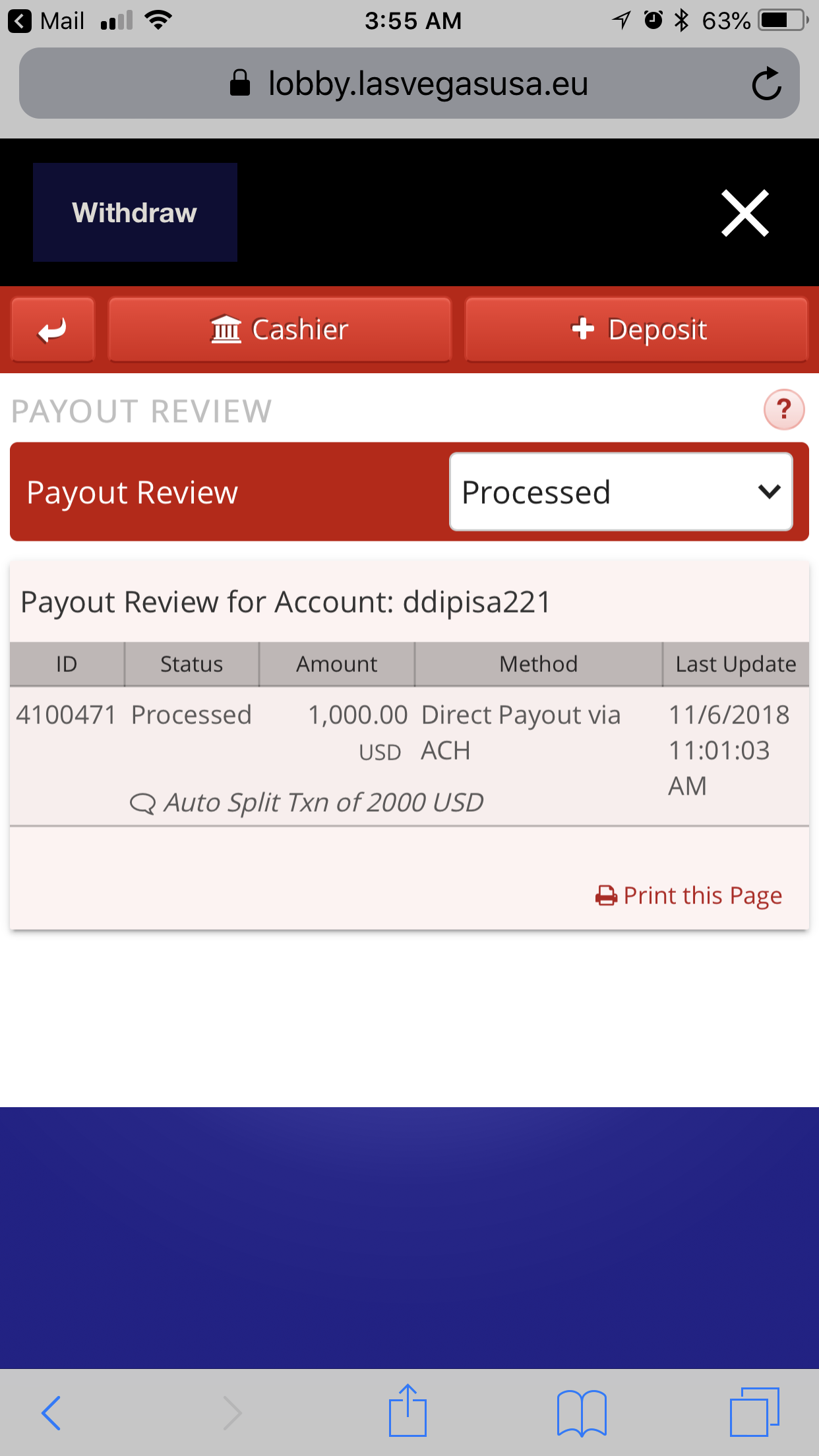Open Safari bookmarks
The width and height of the screenshot is (819, 1456).
point(582,1412)
